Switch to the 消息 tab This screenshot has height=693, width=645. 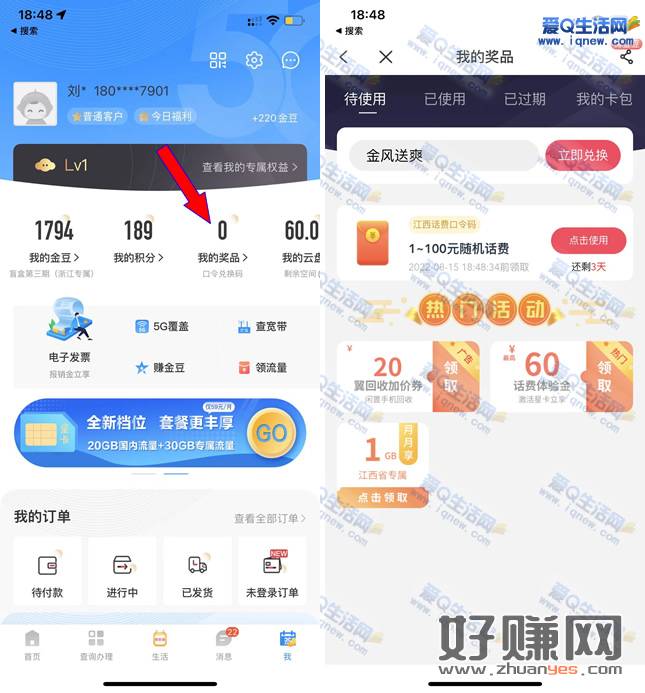[223, 644]
